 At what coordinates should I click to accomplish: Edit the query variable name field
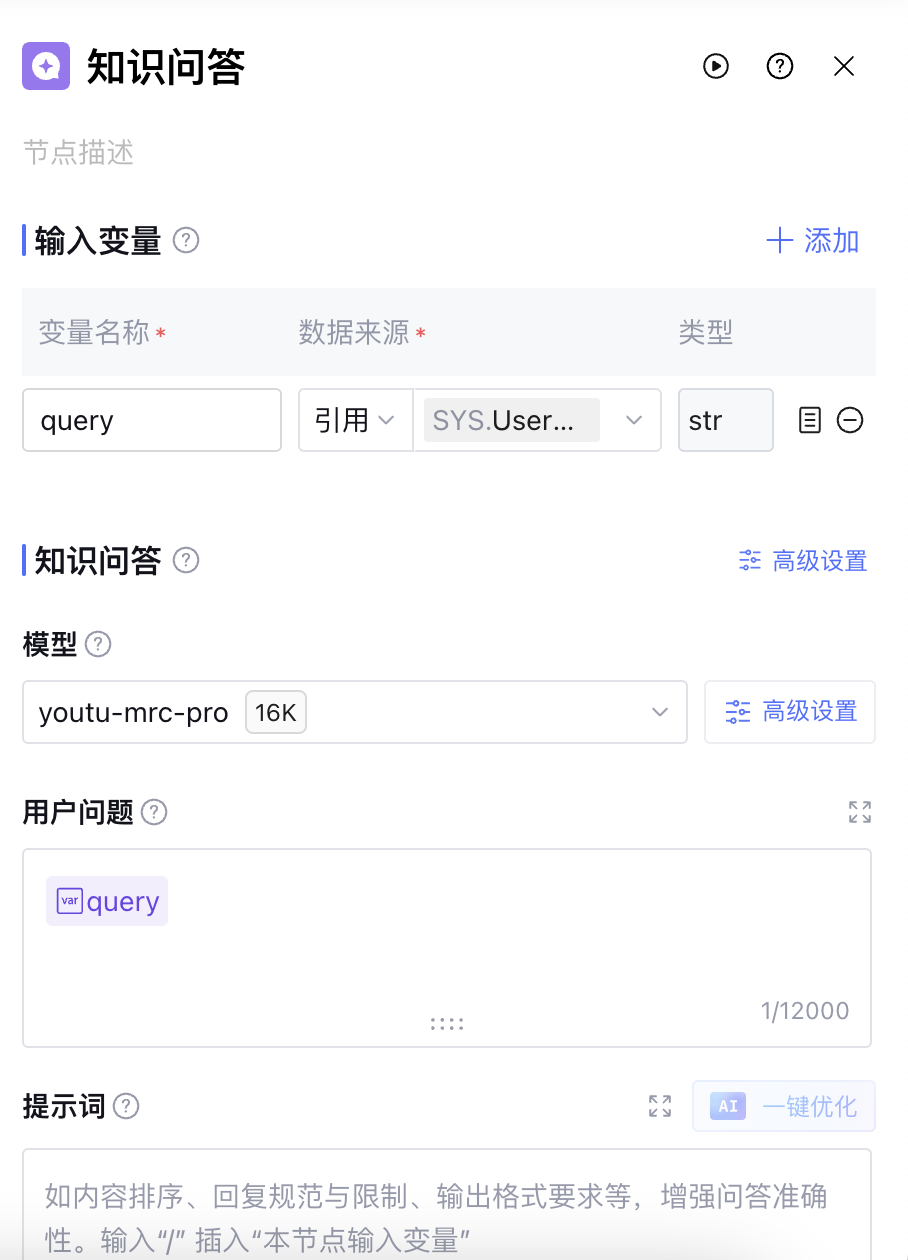152,420
